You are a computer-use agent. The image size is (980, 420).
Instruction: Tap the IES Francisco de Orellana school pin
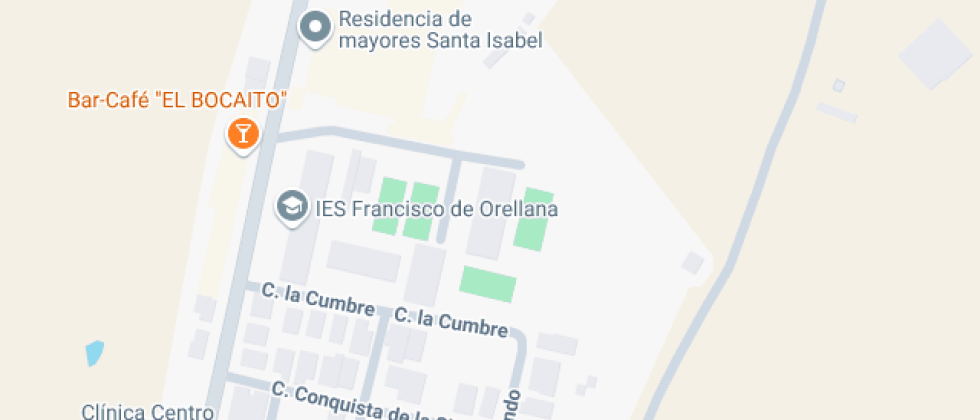[x=292, y=208]
